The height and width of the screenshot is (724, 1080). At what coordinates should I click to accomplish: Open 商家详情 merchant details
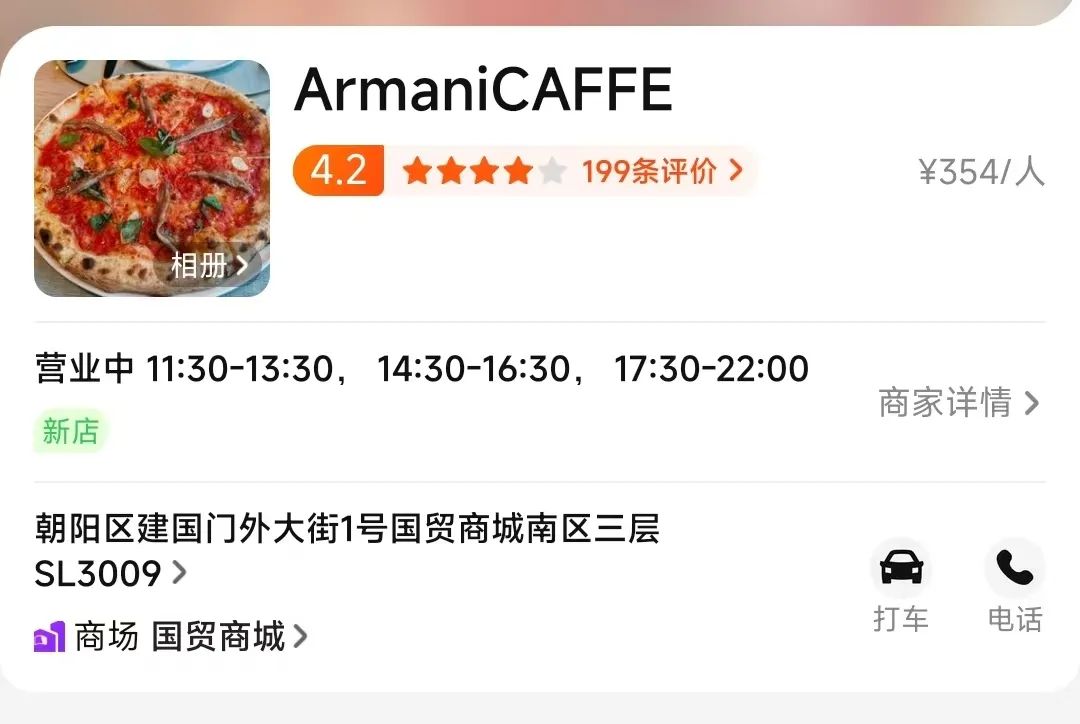coord(958,403)
